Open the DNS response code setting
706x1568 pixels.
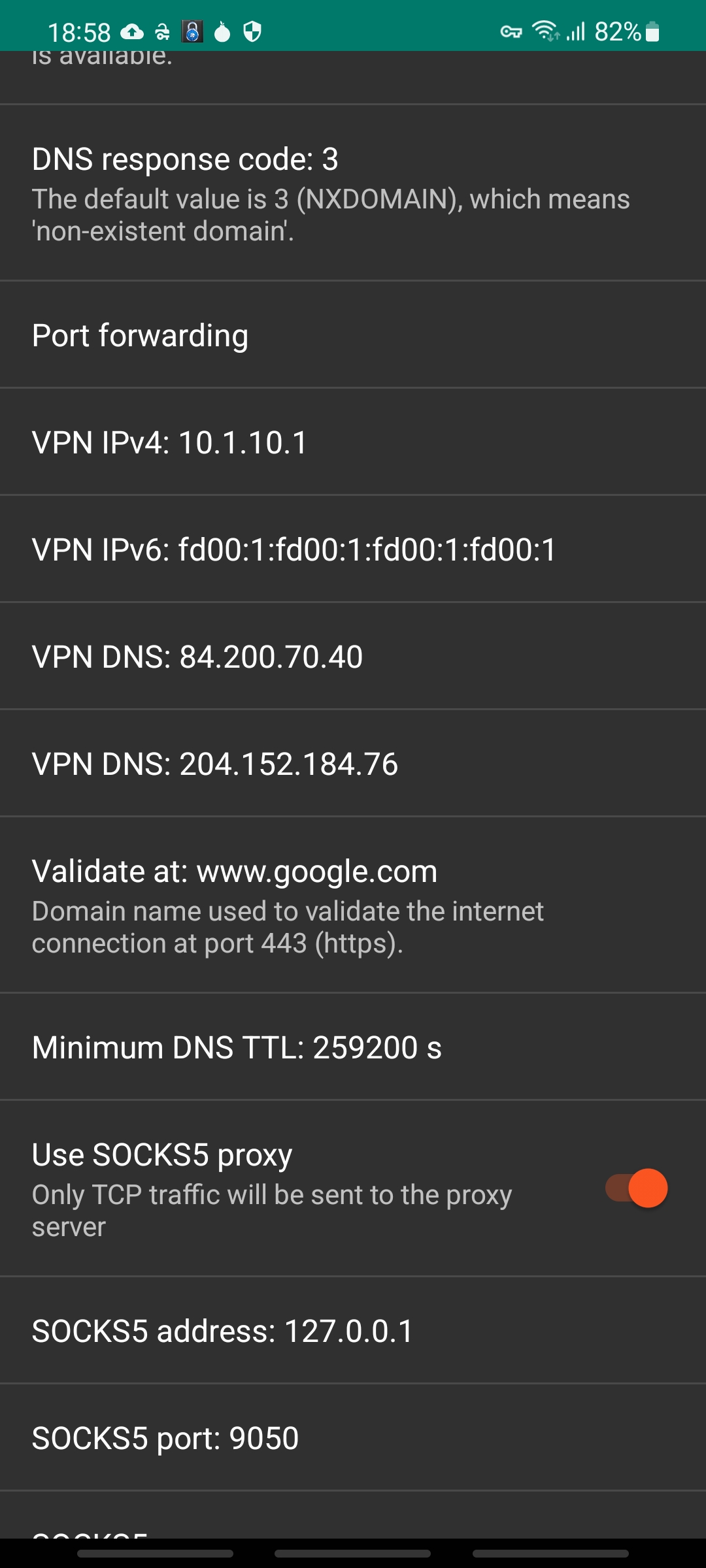(x=353, y=193)
